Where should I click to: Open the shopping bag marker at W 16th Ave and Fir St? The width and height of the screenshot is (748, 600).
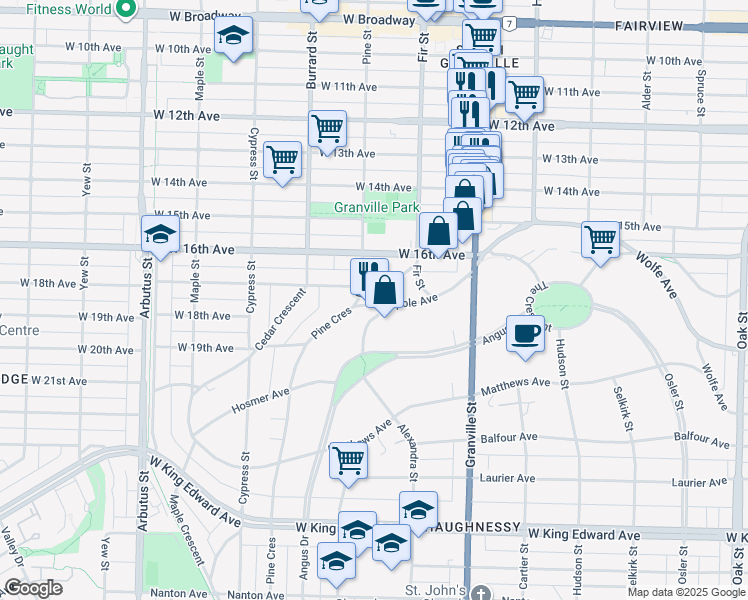[438, 232]
